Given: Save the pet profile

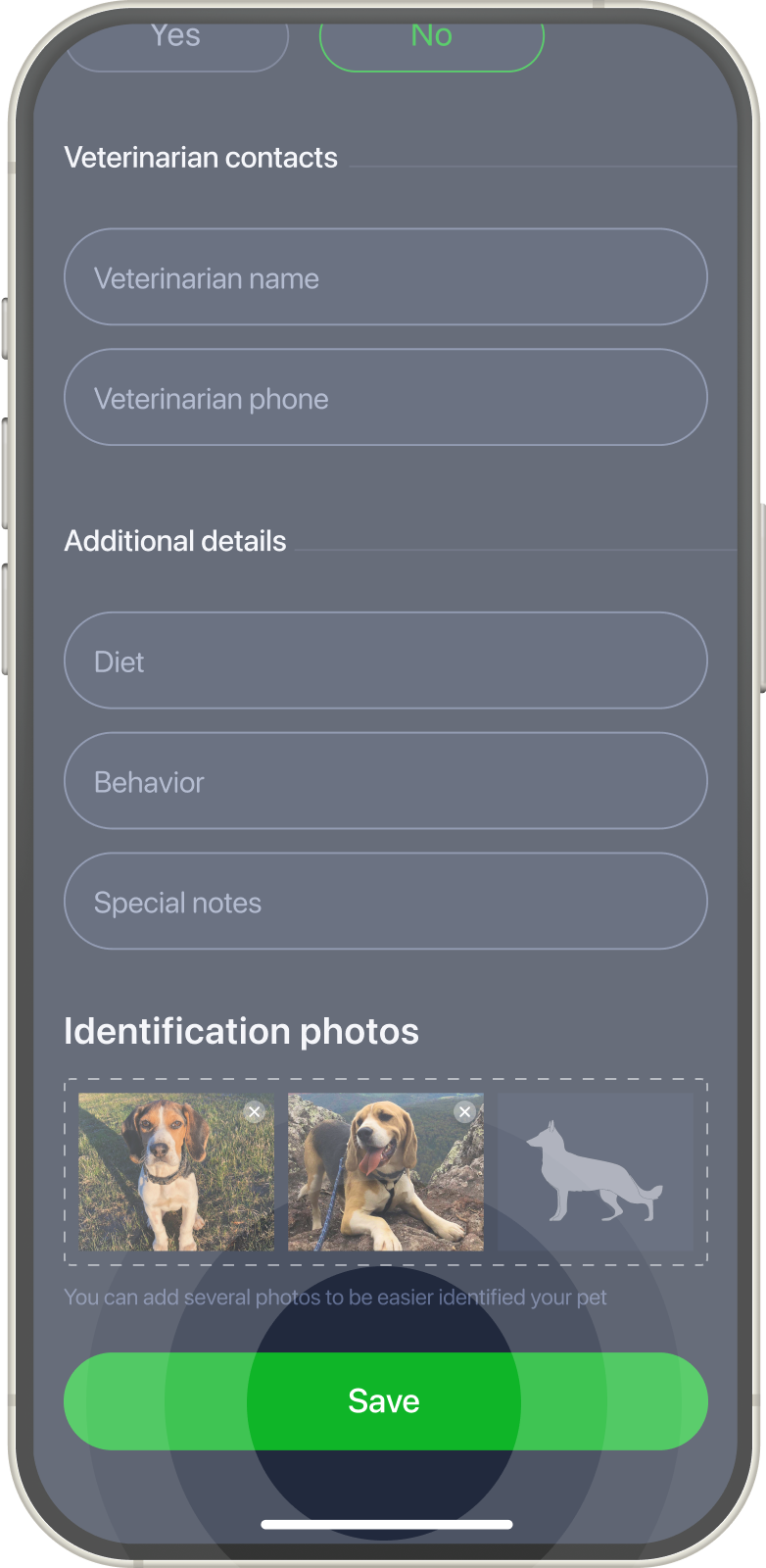Looking at the screenshot, I should (x=385, y=1401).
